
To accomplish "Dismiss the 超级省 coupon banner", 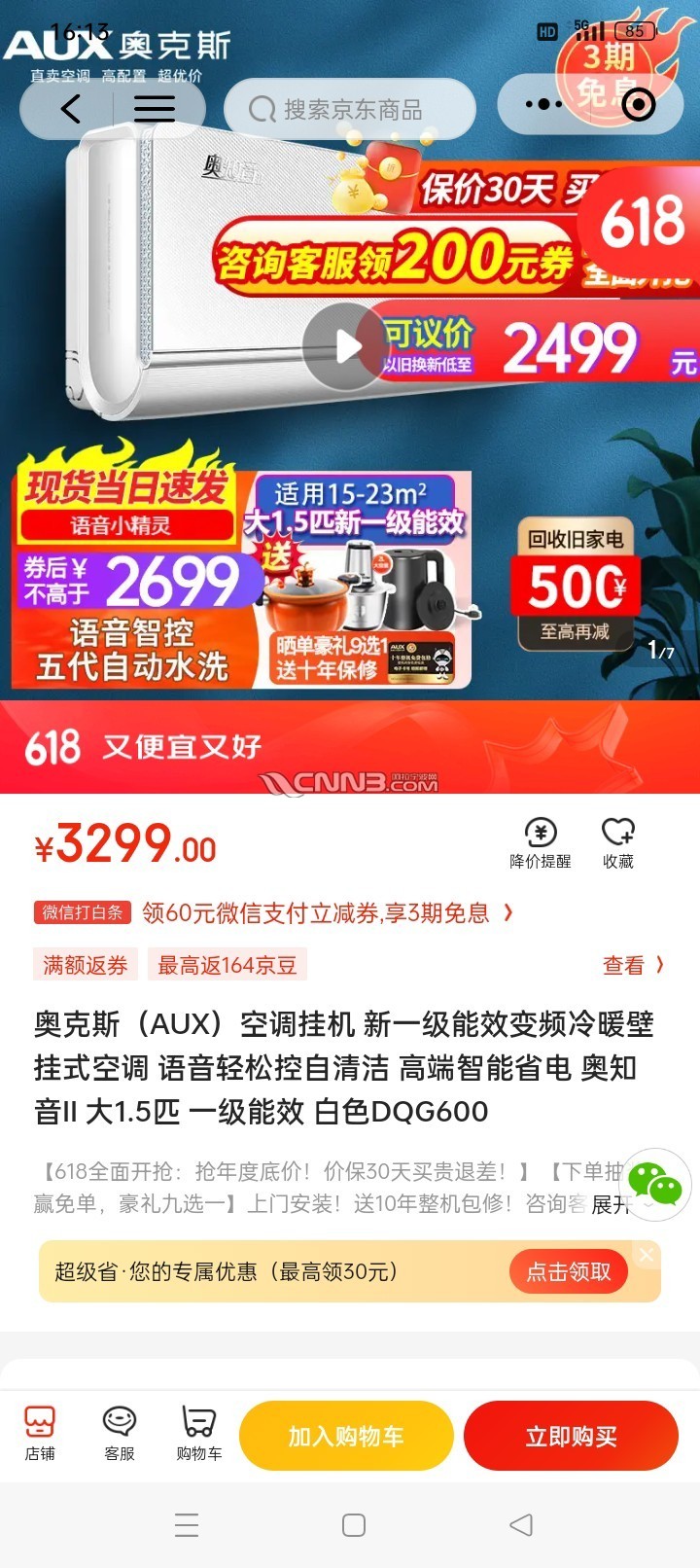I will point(647,1255).
